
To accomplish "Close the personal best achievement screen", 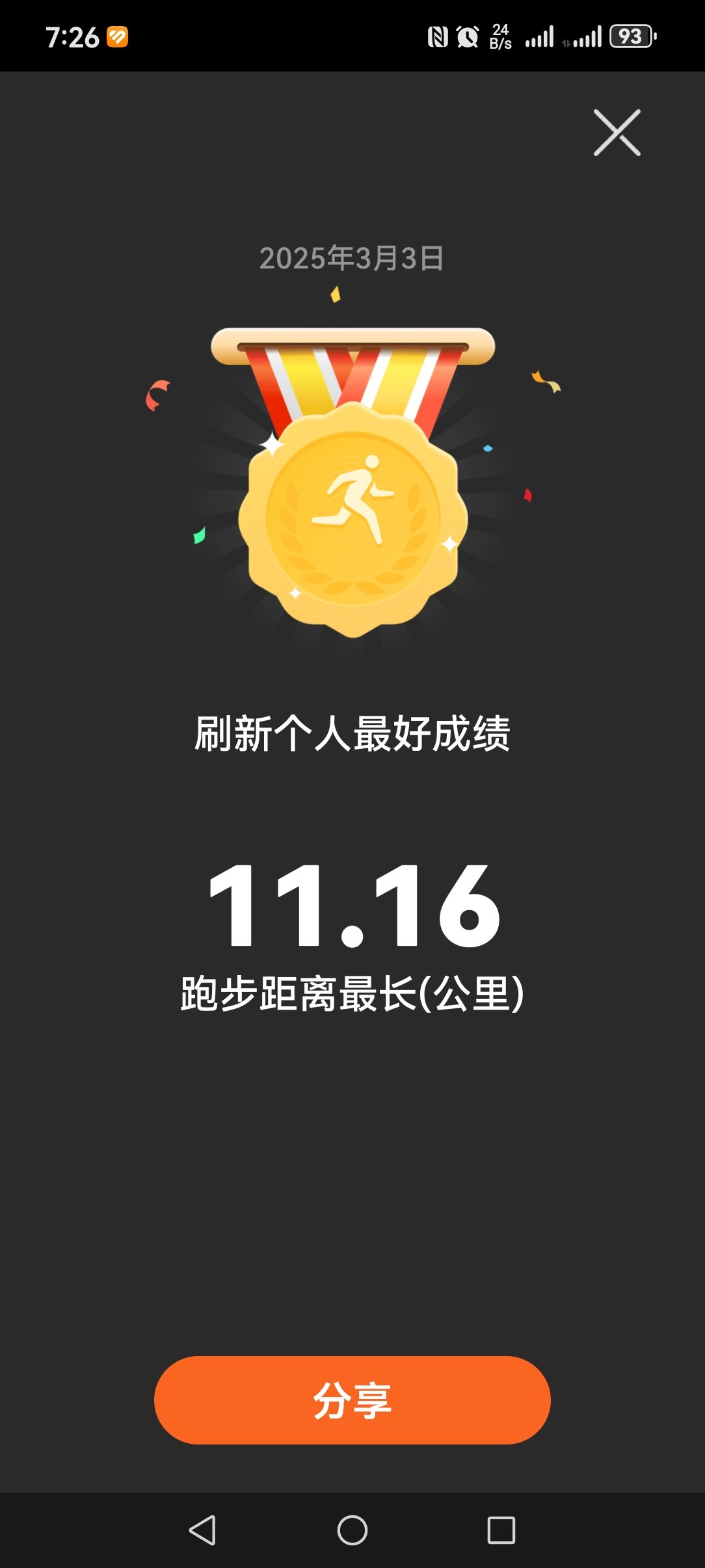I will tap(617, 133).
